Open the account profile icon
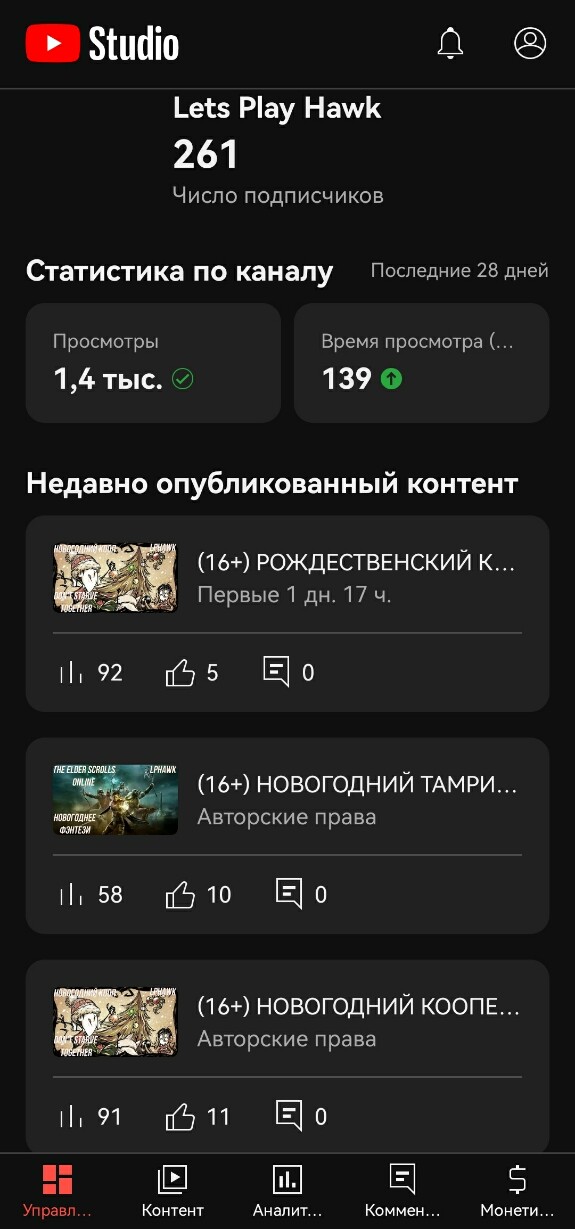 tap(530, 43)
